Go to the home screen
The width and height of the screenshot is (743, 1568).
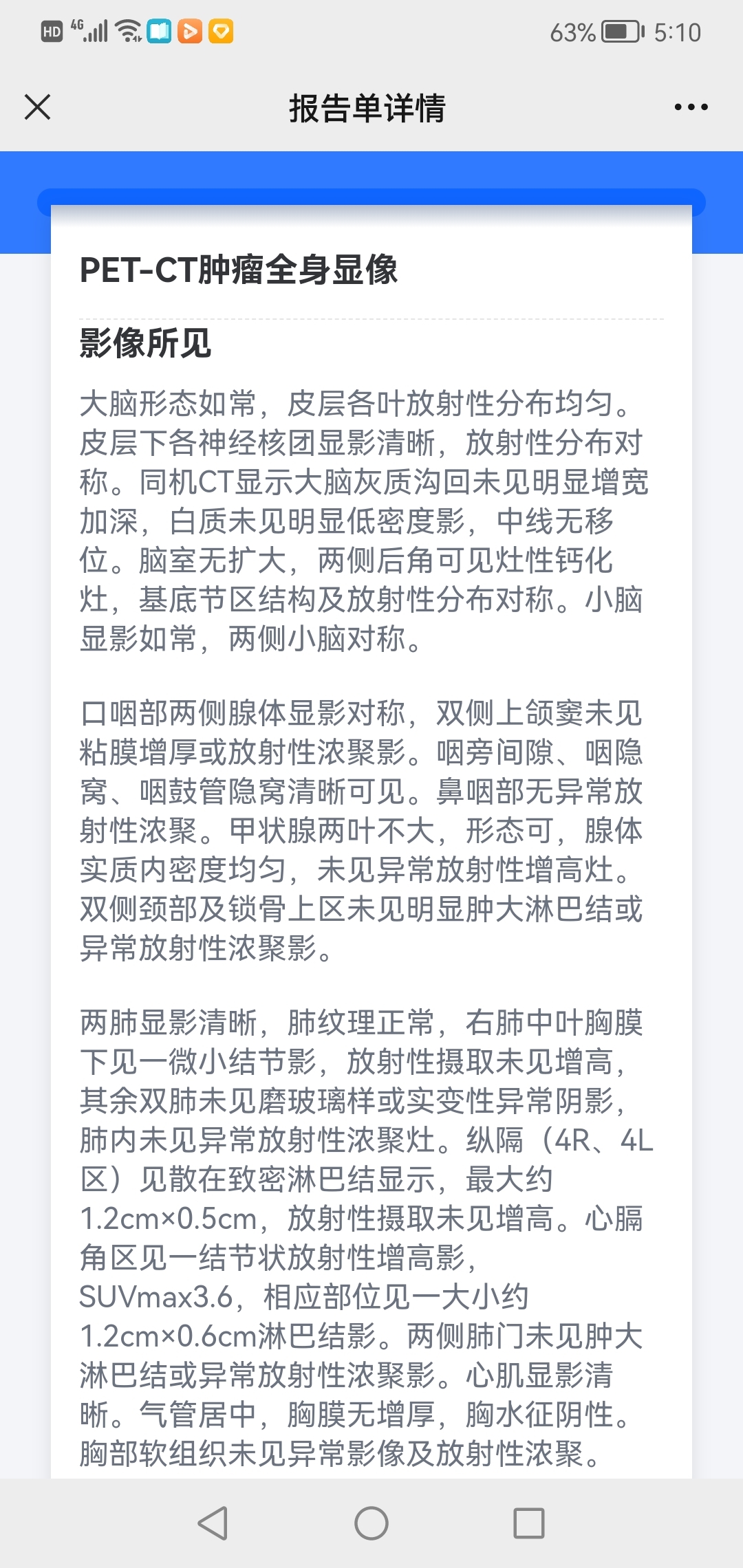[x=371, y=1523]
